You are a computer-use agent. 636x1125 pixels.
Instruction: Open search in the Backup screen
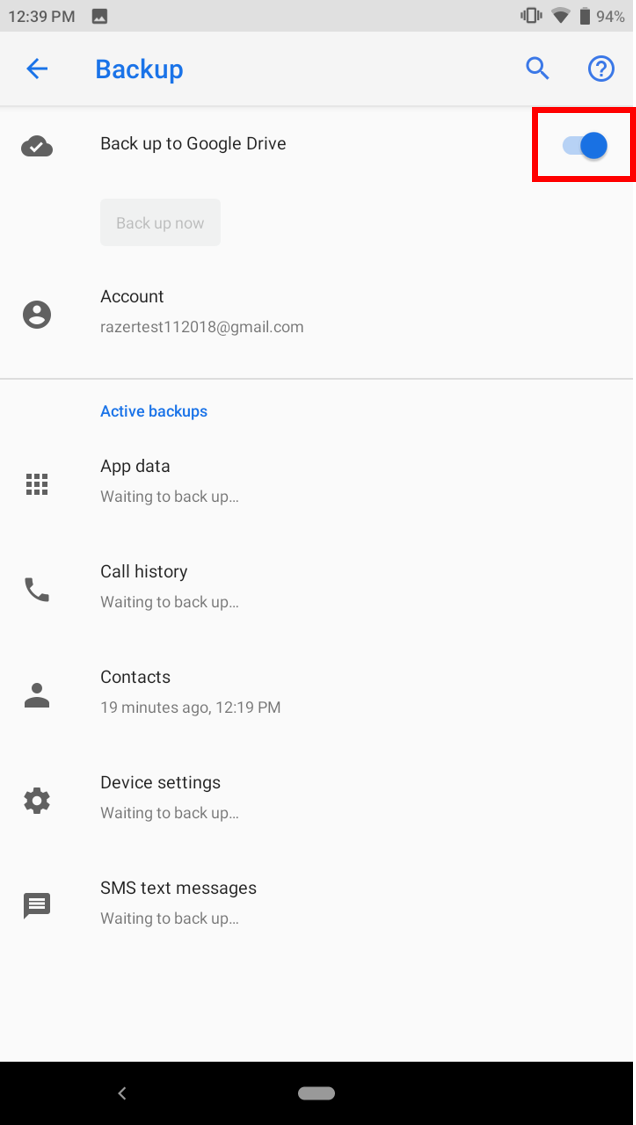pos(538,69)
